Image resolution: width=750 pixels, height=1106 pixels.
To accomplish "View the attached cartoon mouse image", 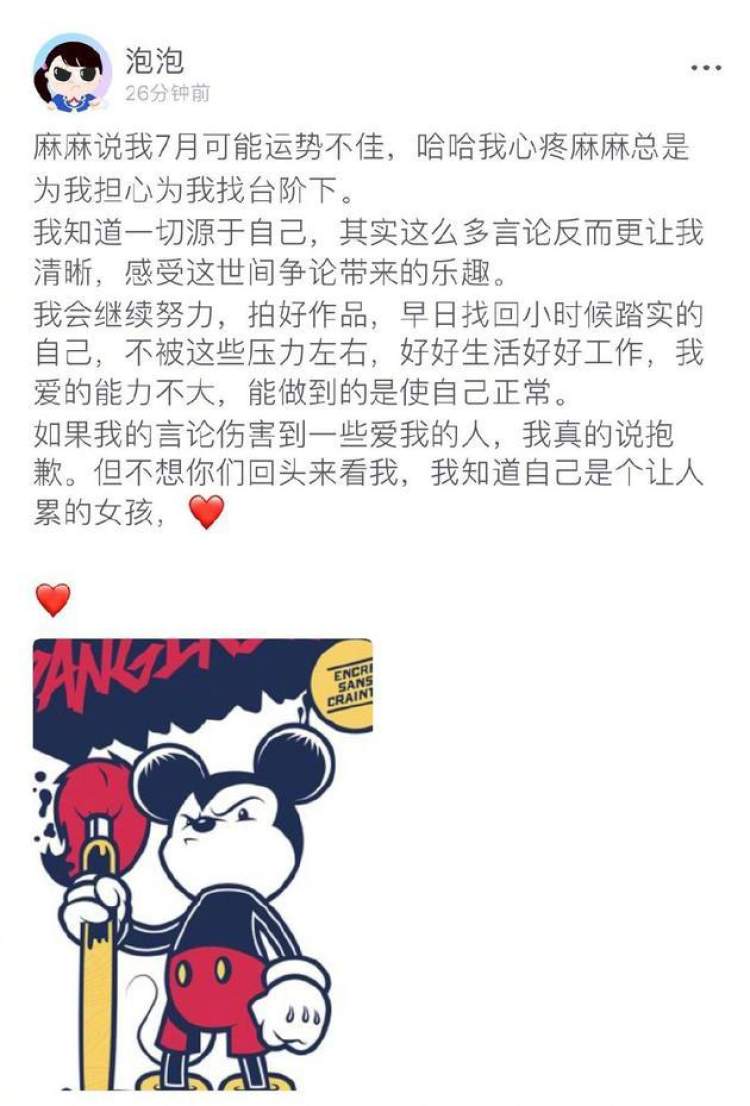I will point(203,865).
